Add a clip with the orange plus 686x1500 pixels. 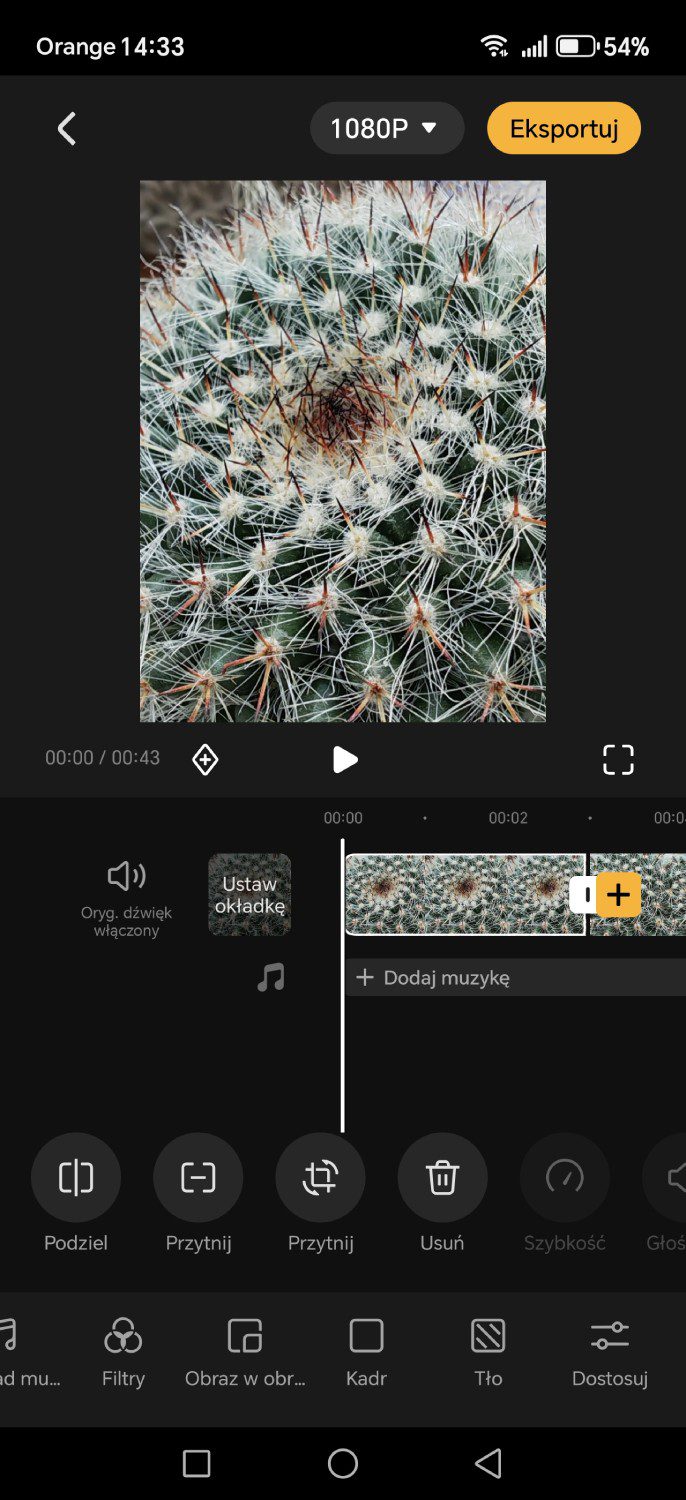pos(619,895)
